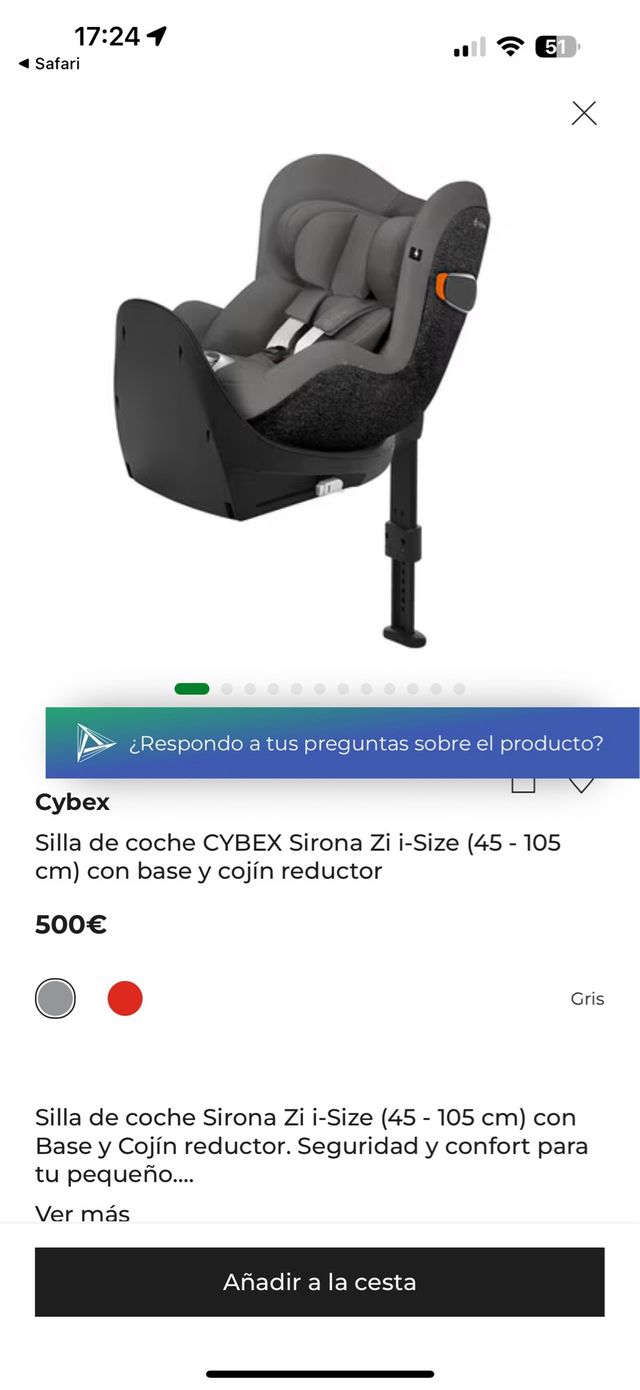Expand the description with Ver más
This screenshot has width=640, height=1390.
(82, 1213)
